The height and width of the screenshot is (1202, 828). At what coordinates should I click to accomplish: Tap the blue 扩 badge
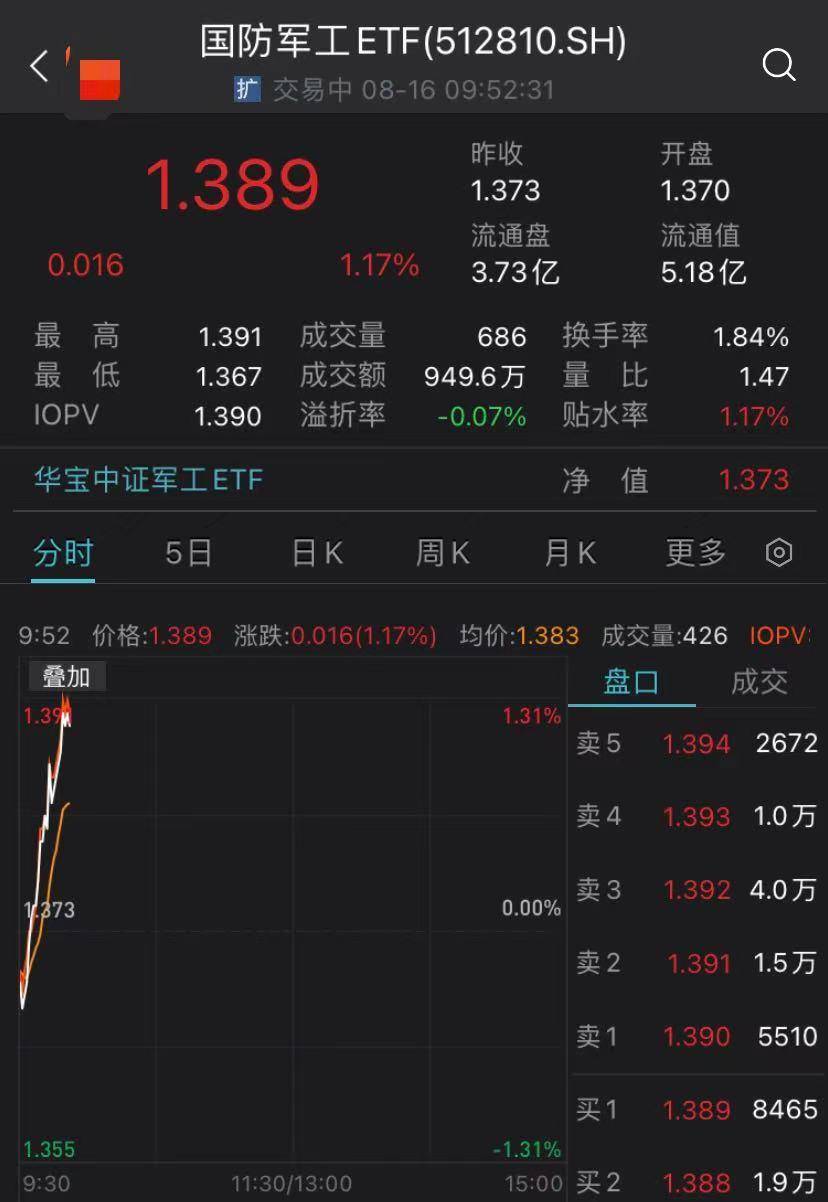point(247,89)
